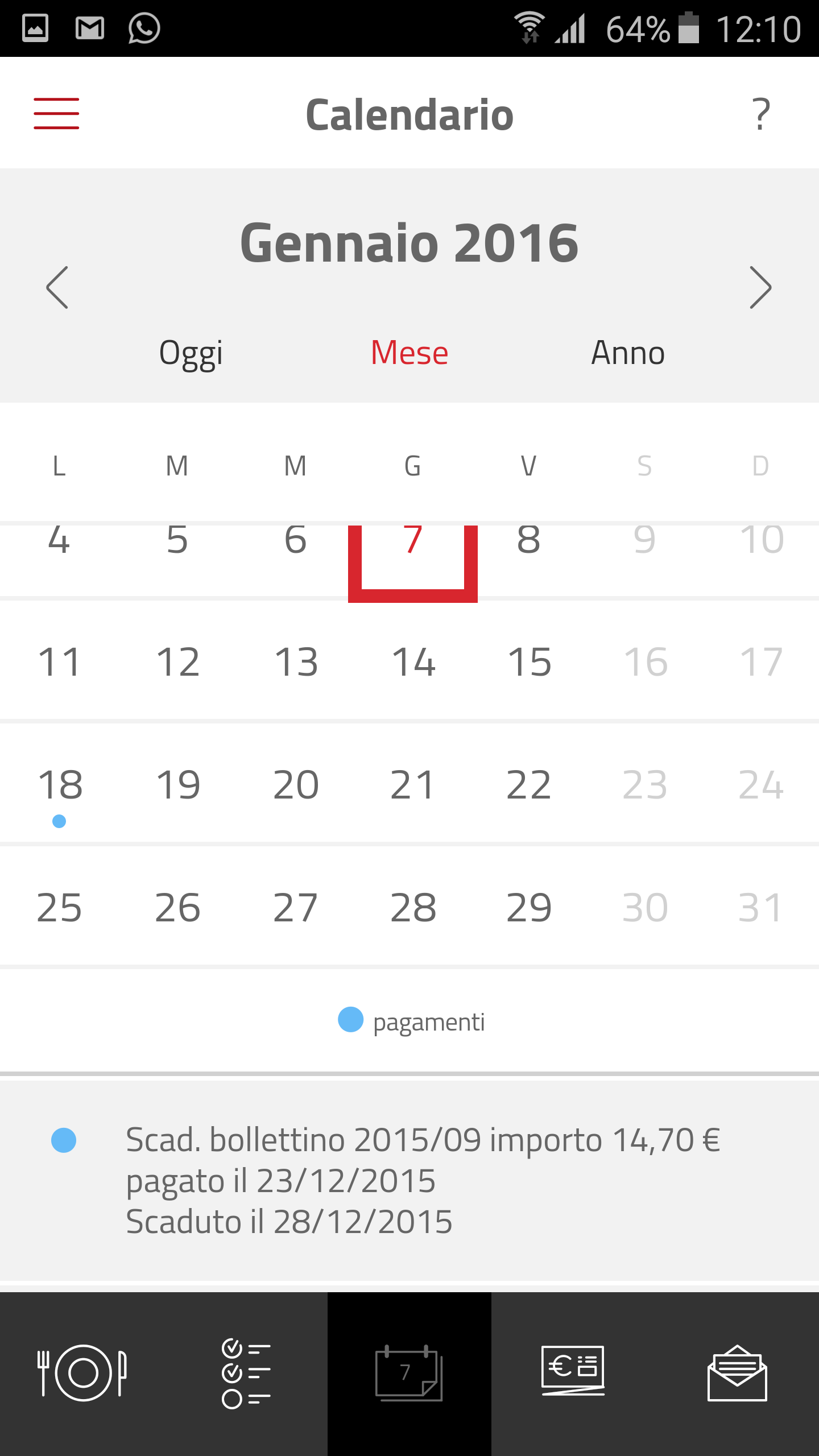Open the meals plate tab
819x1456 pixels.
[x=82, y=1373]
